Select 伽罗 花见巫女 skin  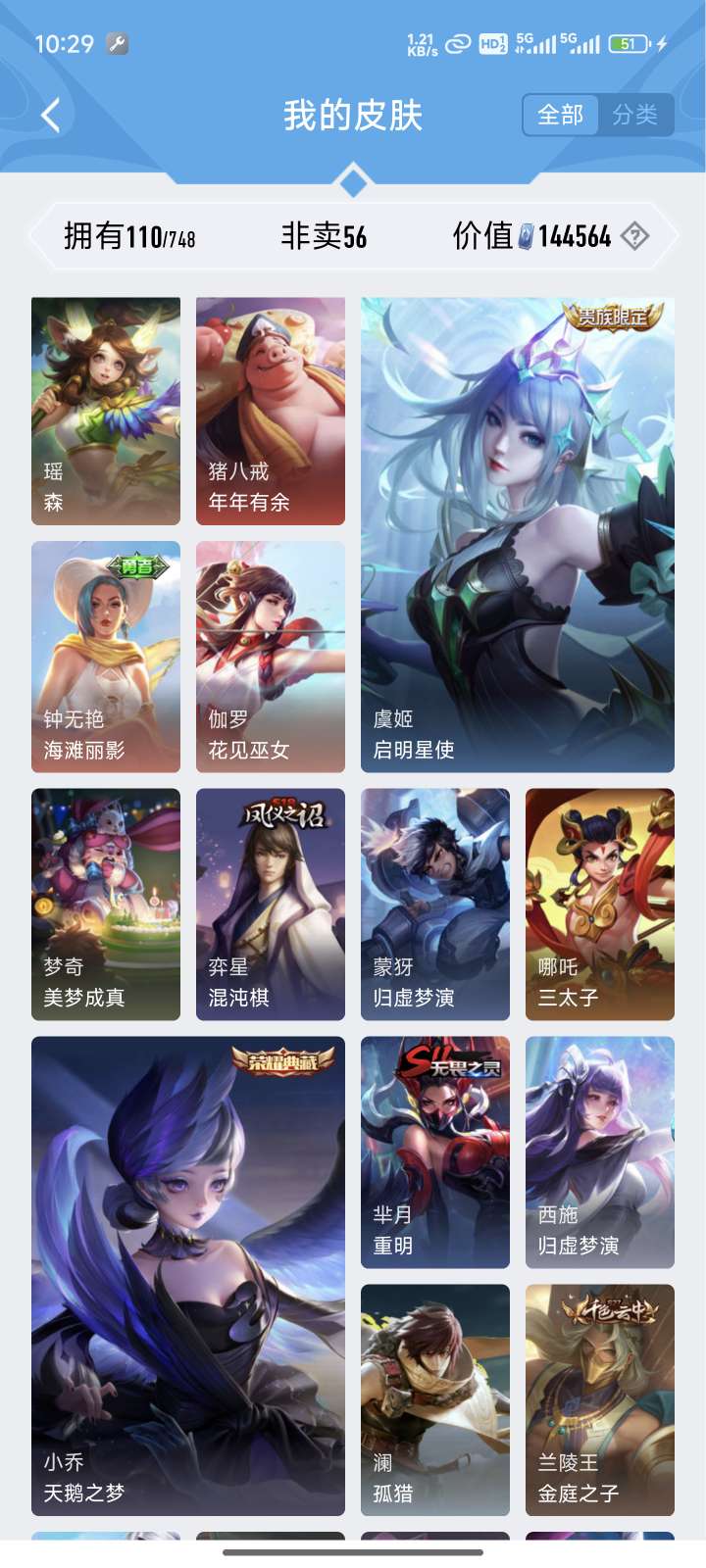click(x=271, y=657)
